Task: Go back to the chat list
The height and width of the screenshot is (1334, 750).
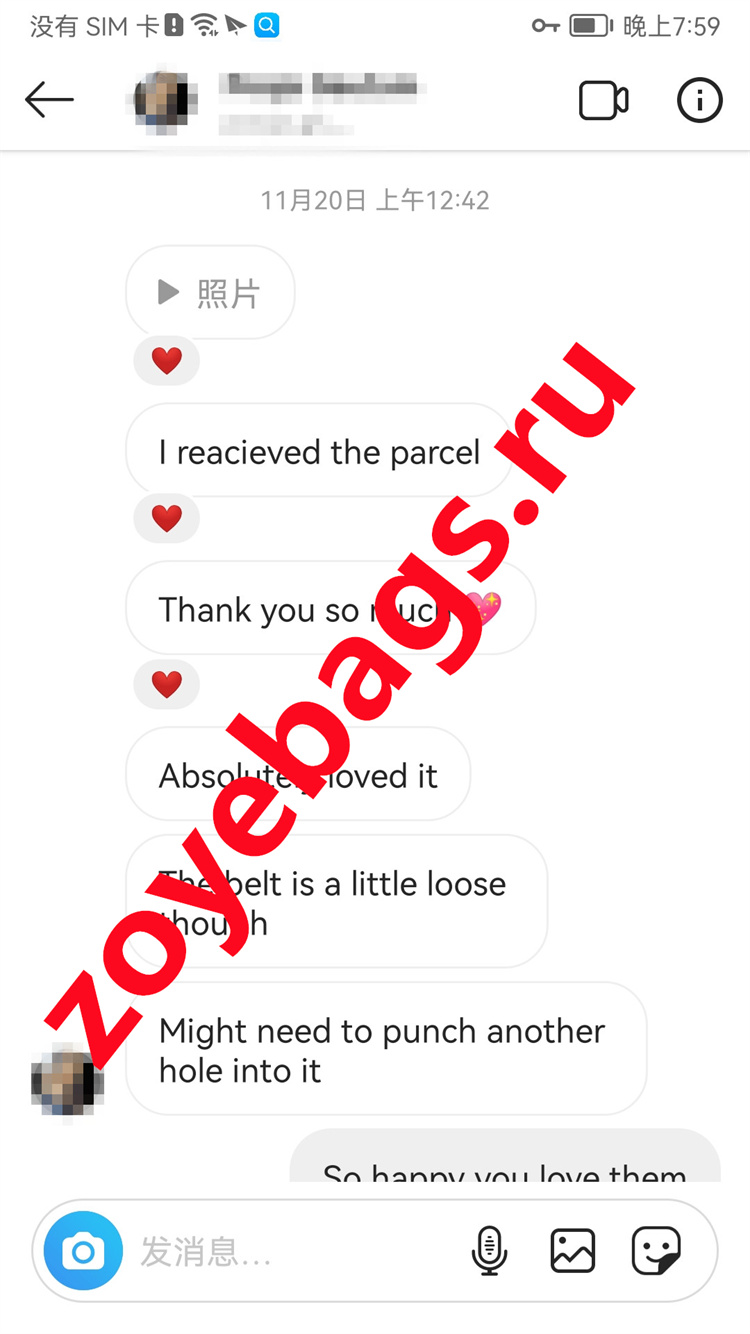Action: [49, 100]
